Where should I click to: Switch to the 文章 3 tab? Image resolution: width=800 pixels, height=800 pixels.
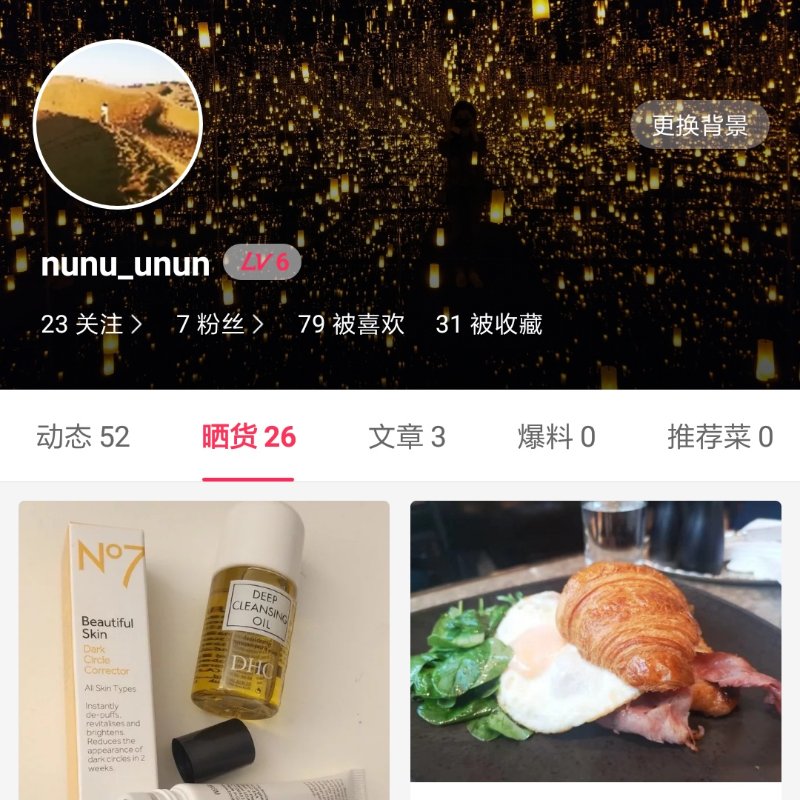[407, 437]
